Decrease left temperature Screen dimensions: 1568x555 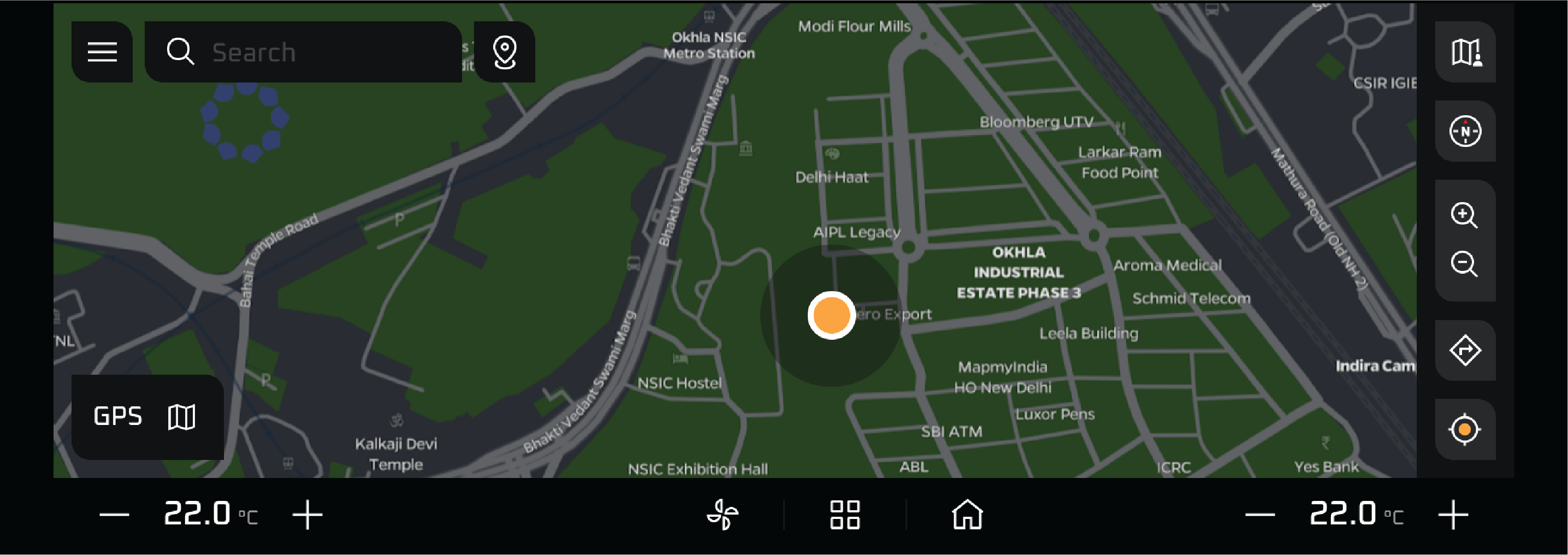coord(115,515)
